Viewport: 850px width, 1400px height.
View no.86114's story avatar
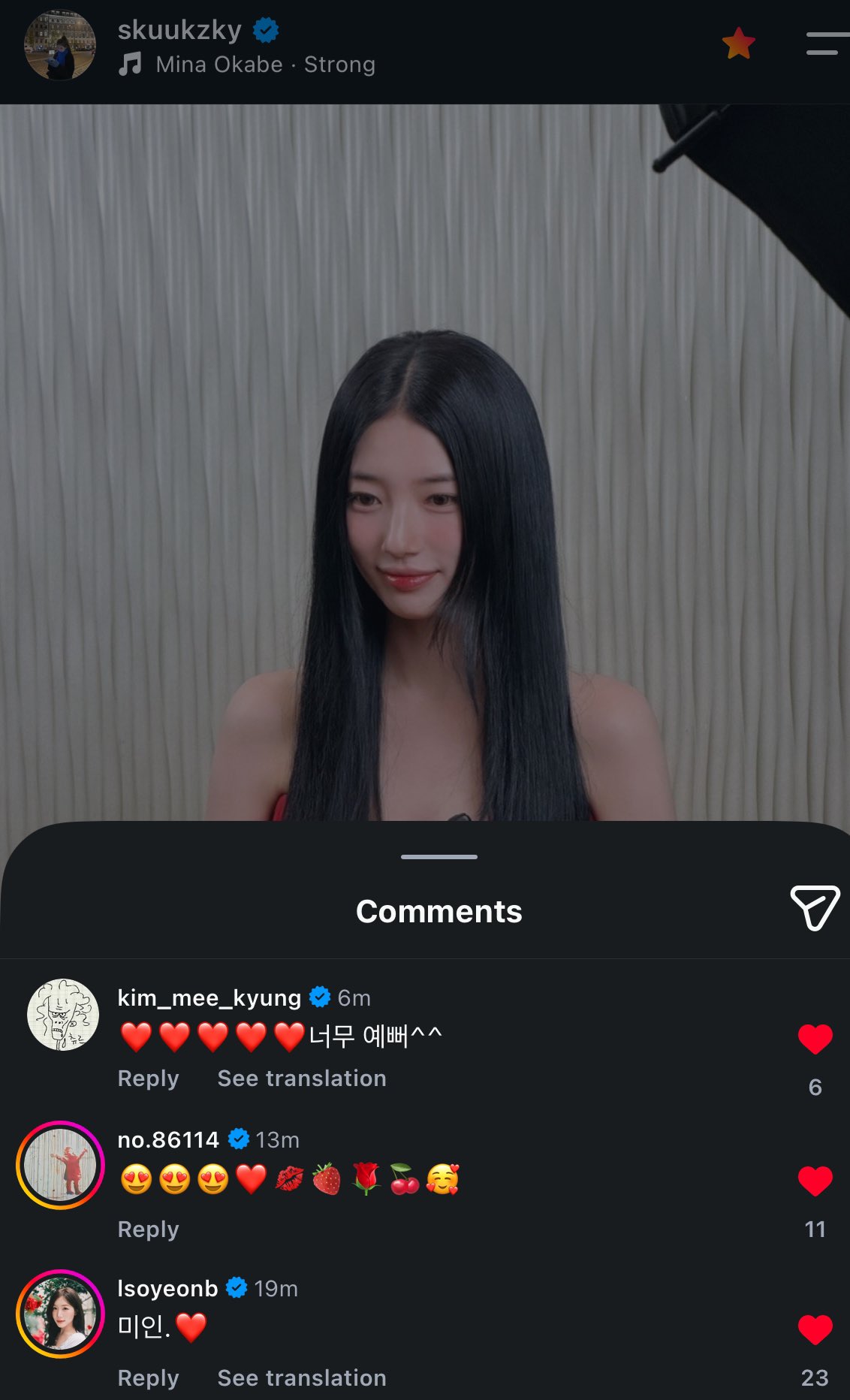tap(60, 1165)
